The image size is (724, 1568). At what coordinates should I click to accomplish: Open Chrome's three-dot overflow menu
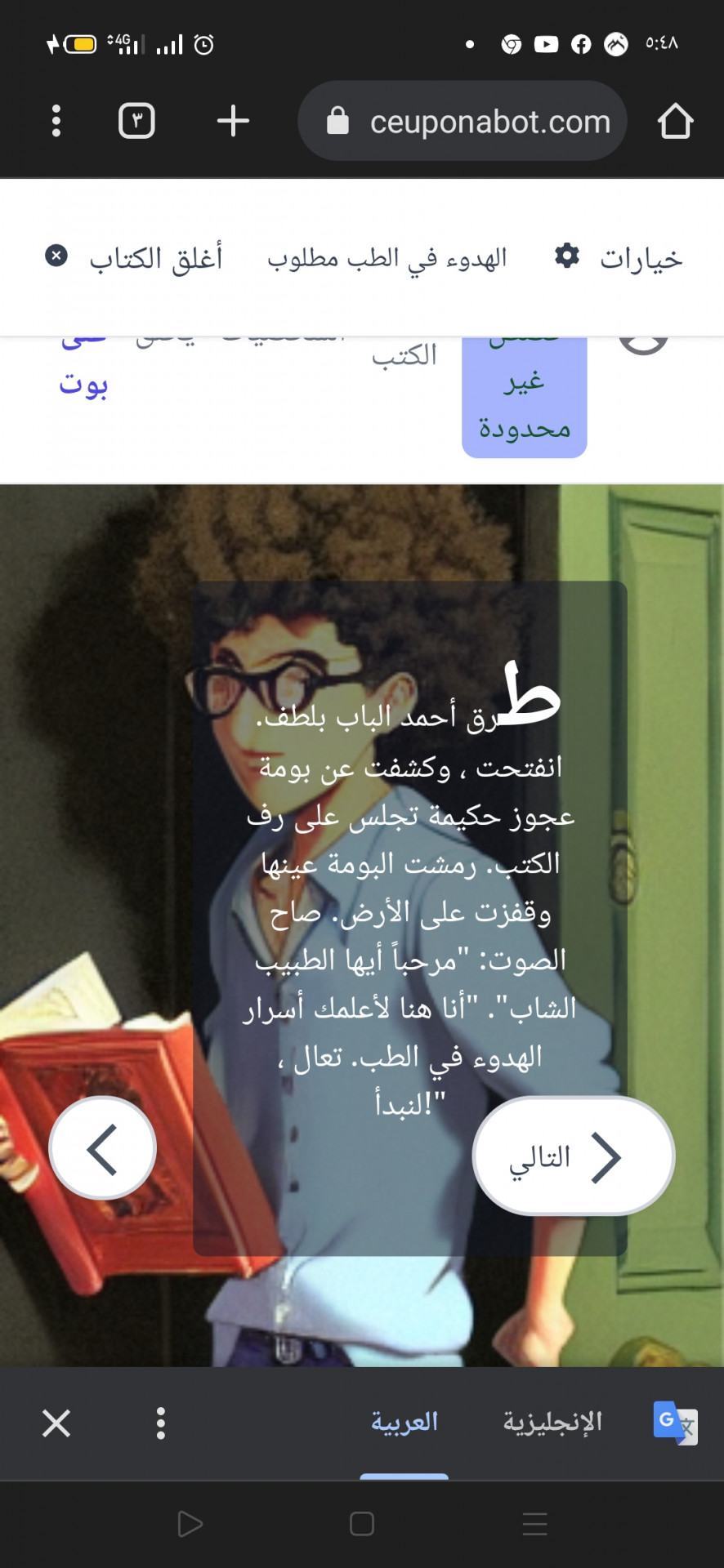click(x=56, y=121)
